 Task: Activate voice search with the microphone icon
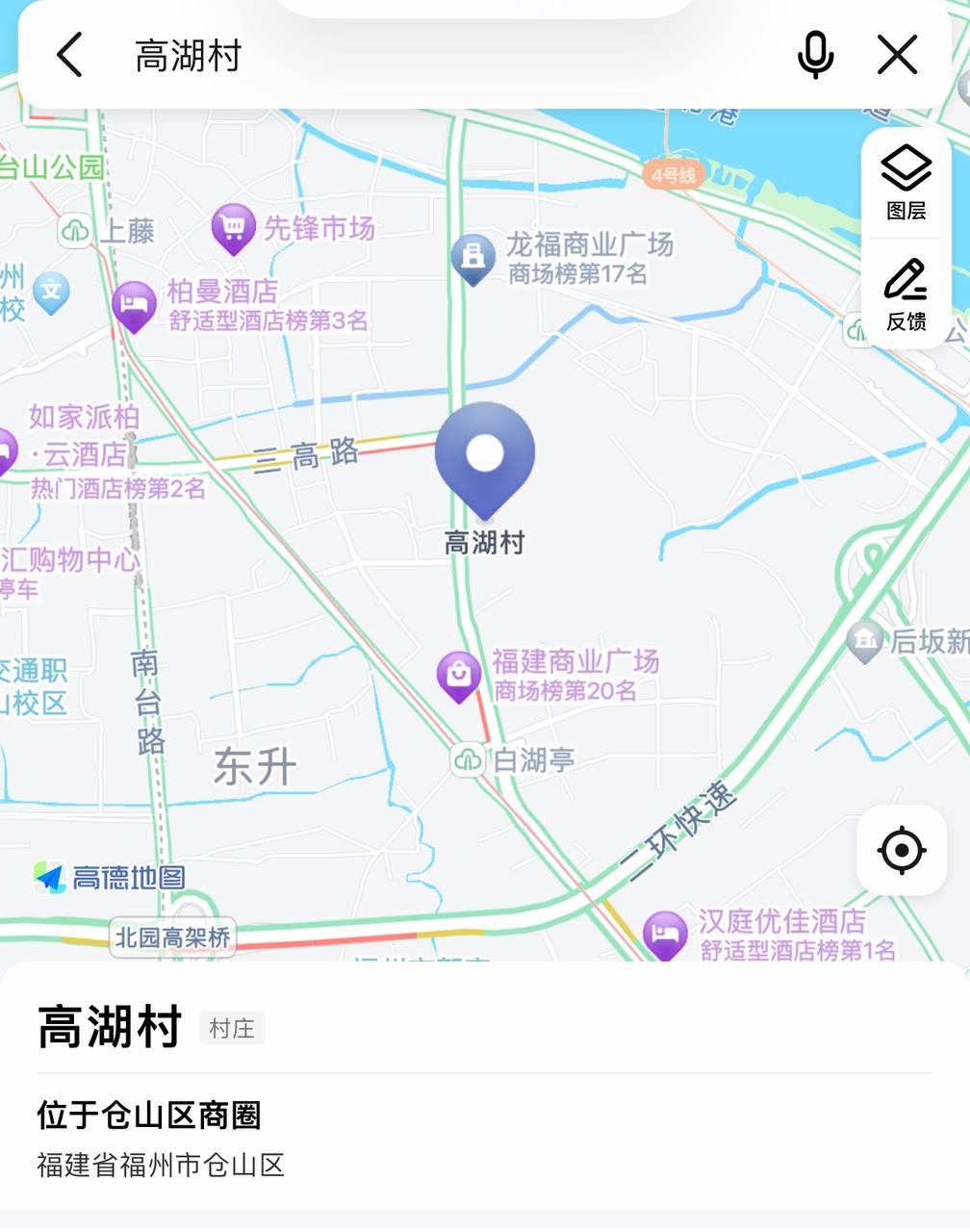[x=814, y=55]
